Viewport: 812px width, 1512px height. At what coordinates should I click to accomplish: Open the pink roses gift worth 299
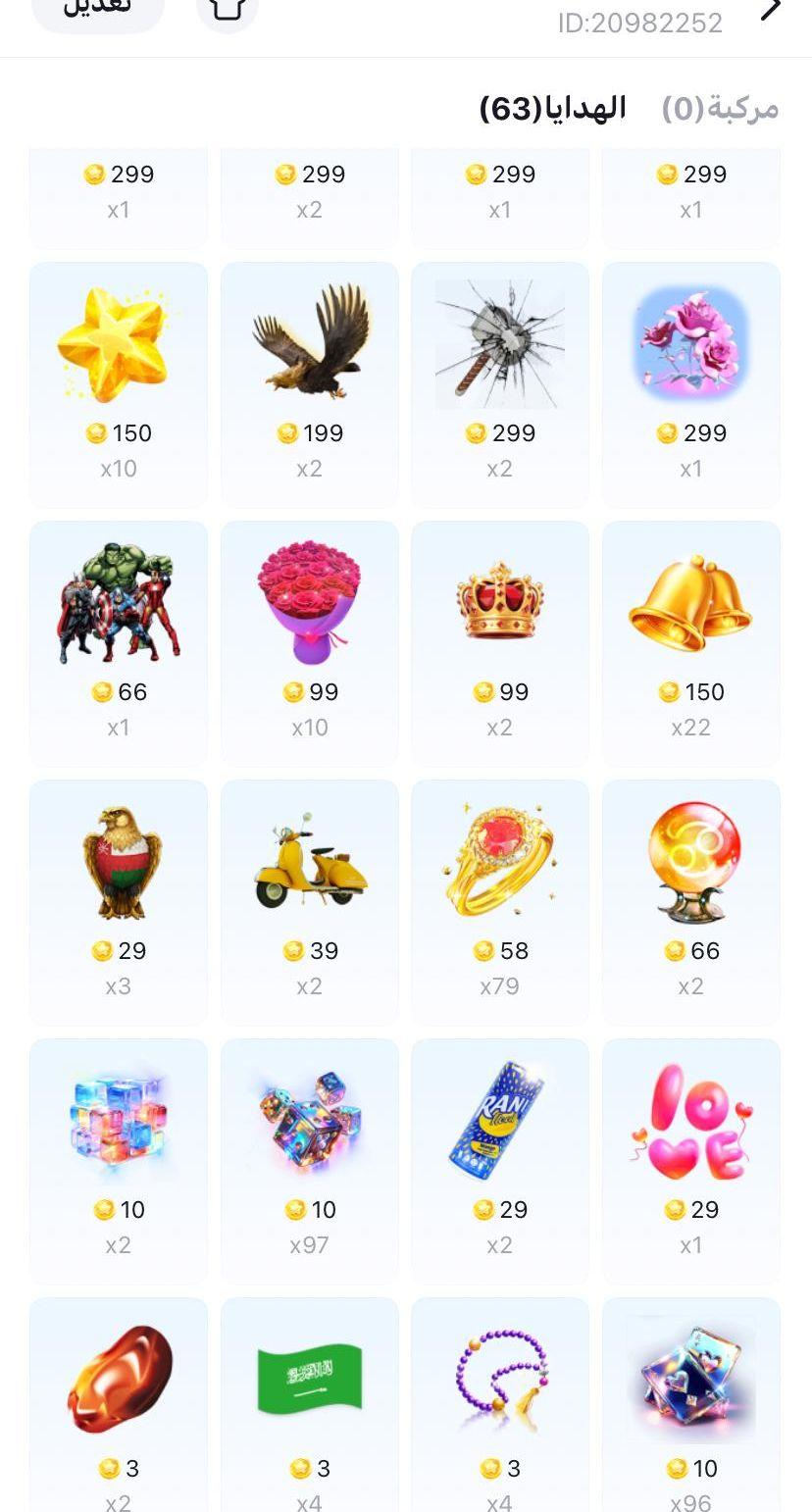(x=691, y=384)
